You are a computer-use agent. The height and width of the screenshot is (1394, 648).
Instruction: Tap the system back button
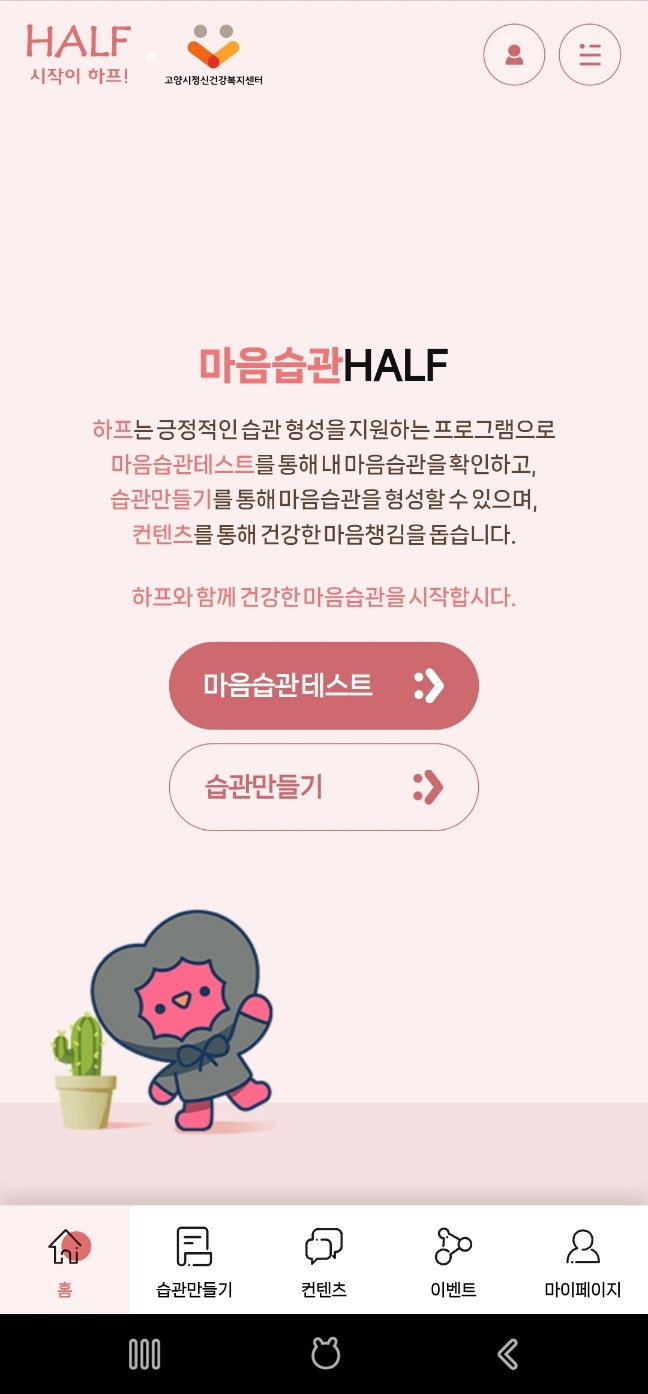[508, 1354]
